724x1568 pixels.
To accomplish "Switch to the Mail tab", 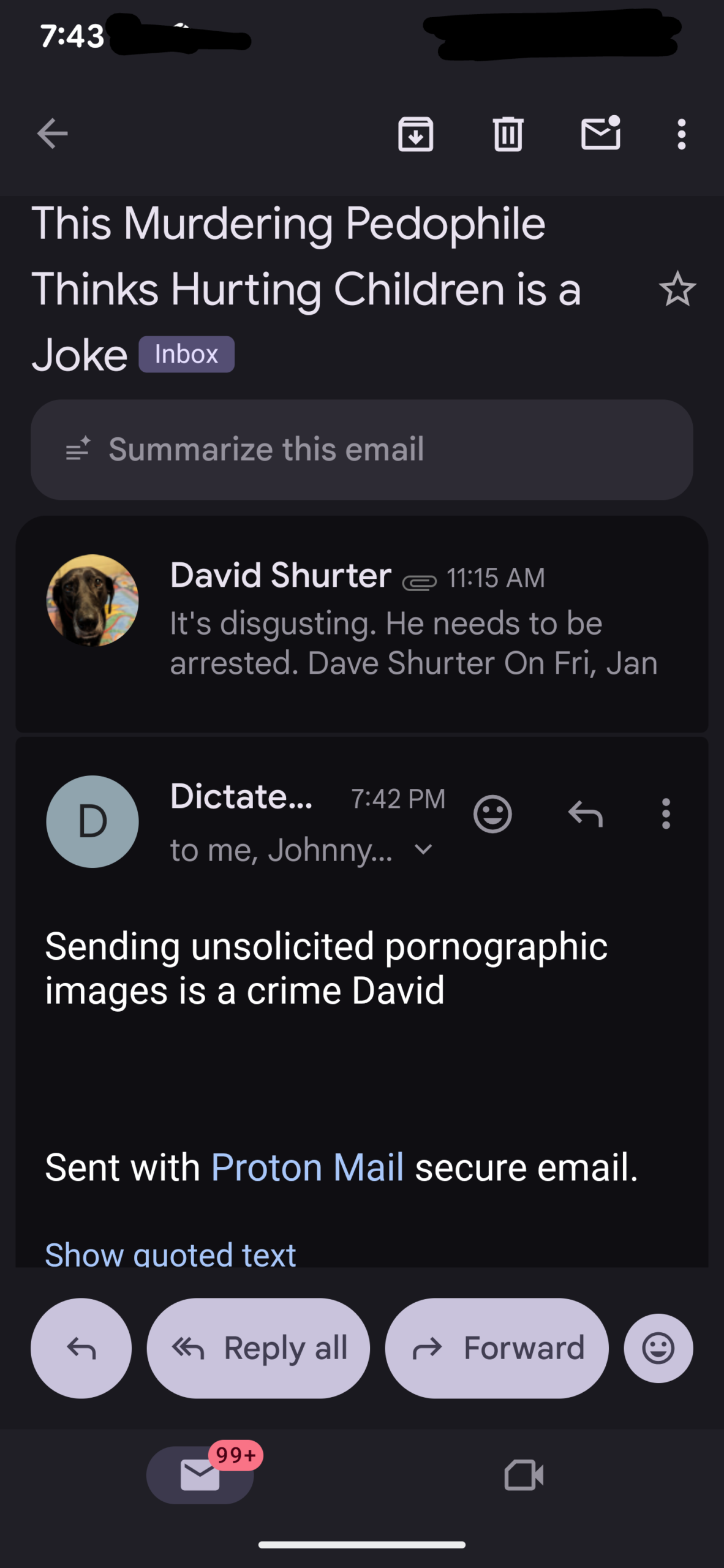I will click(x=200, y=1475).
